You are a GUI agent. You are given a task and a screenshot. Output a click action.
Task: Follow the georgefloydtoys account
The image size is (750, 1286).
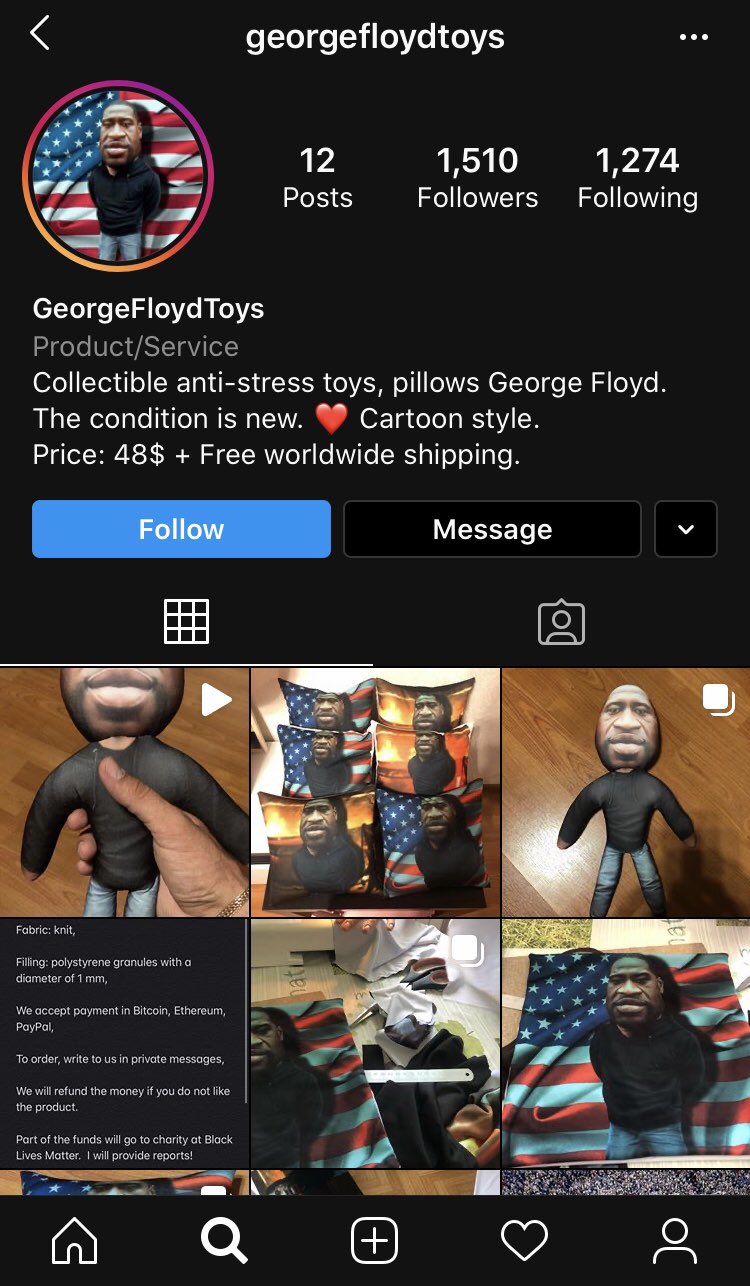click(x=181, y=529)
